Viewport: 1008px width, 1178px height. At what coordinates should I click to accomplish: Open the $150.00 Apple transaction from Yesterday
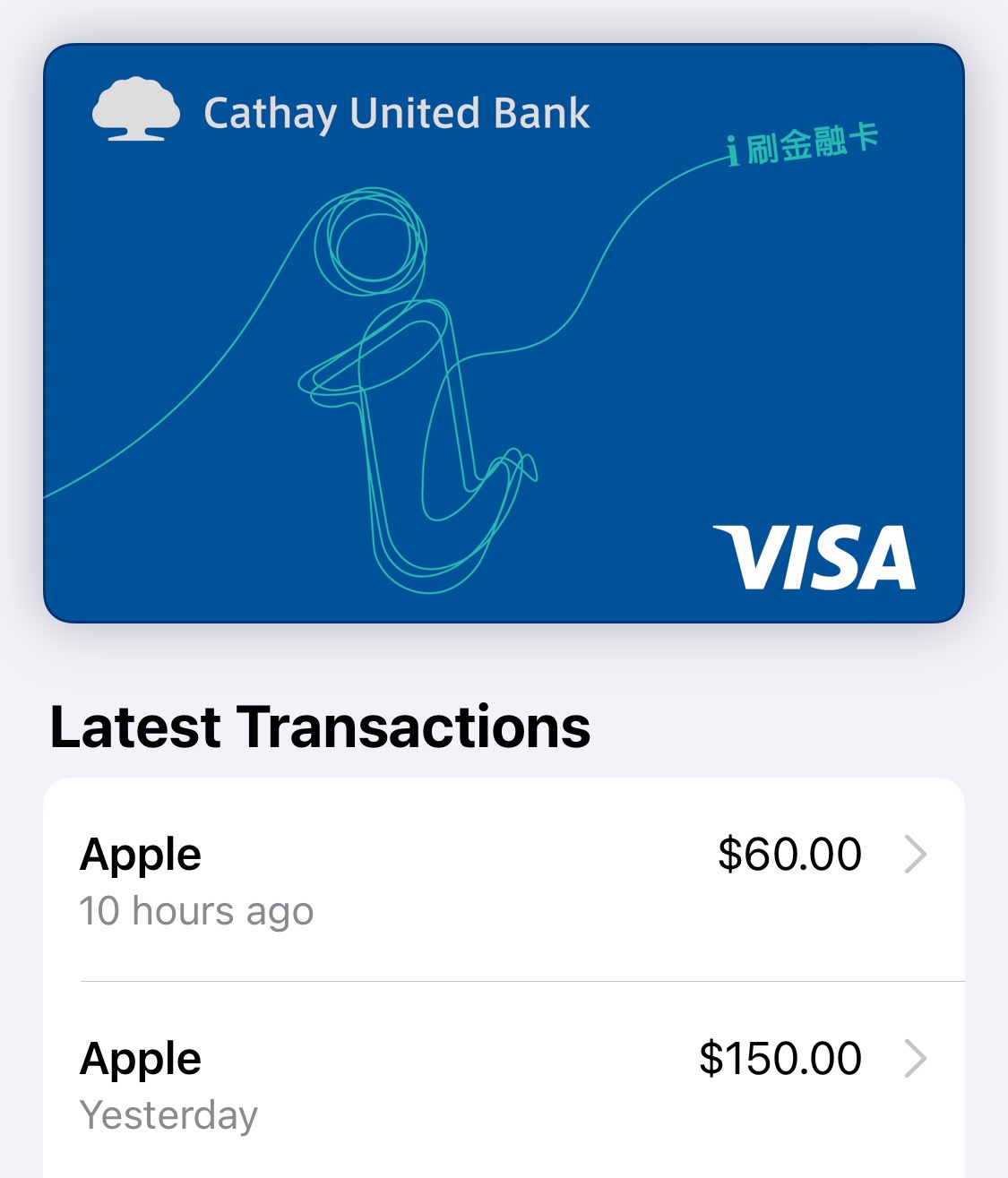pyautogui.click(x=504, y=1084)
